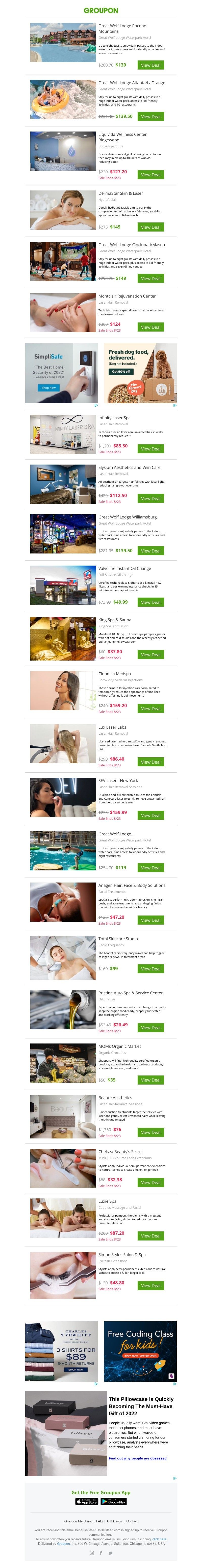Open DermaStar Skin & Laser deal button
Image resolution: width=202 pixels, height=1568 pixels.
(150, 227)
